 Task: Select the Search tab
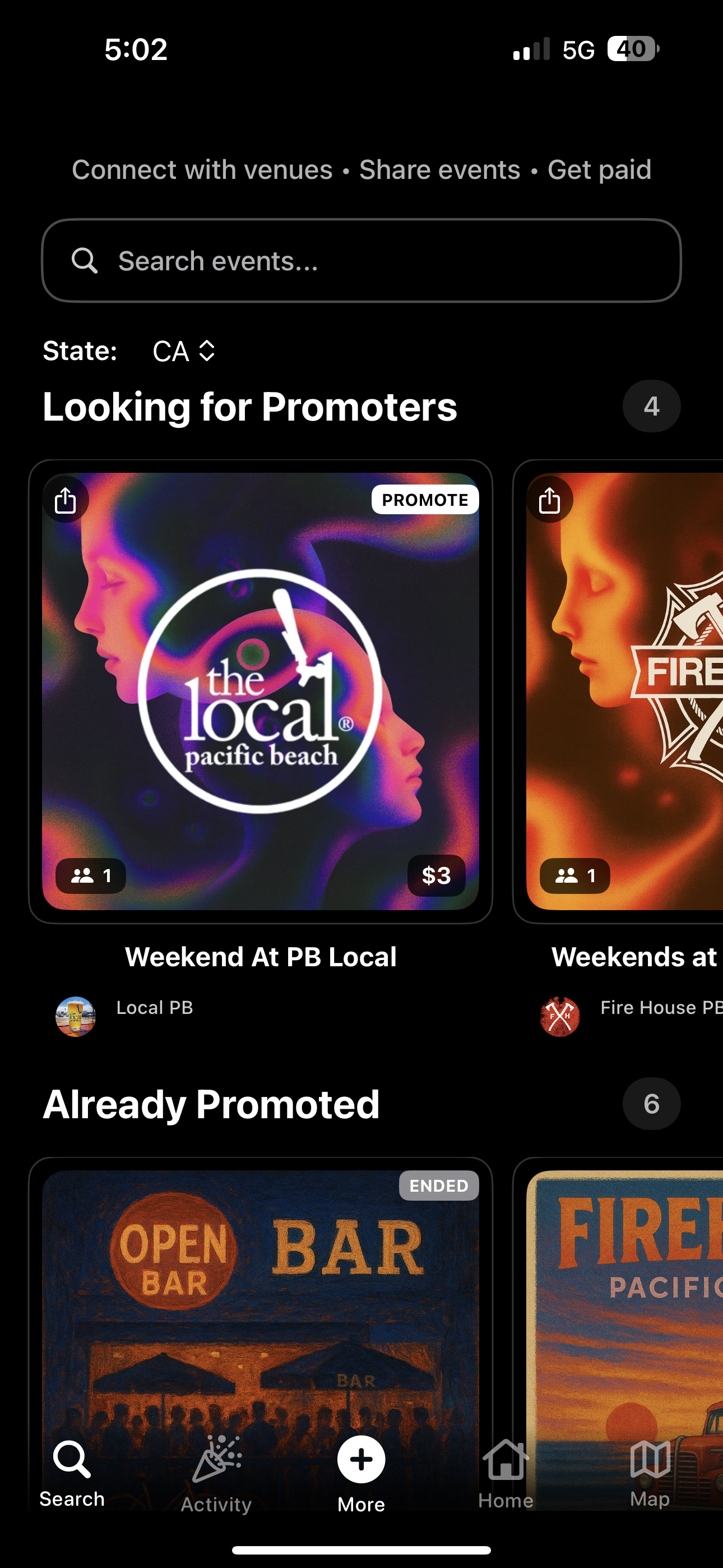pos(72,1473)
